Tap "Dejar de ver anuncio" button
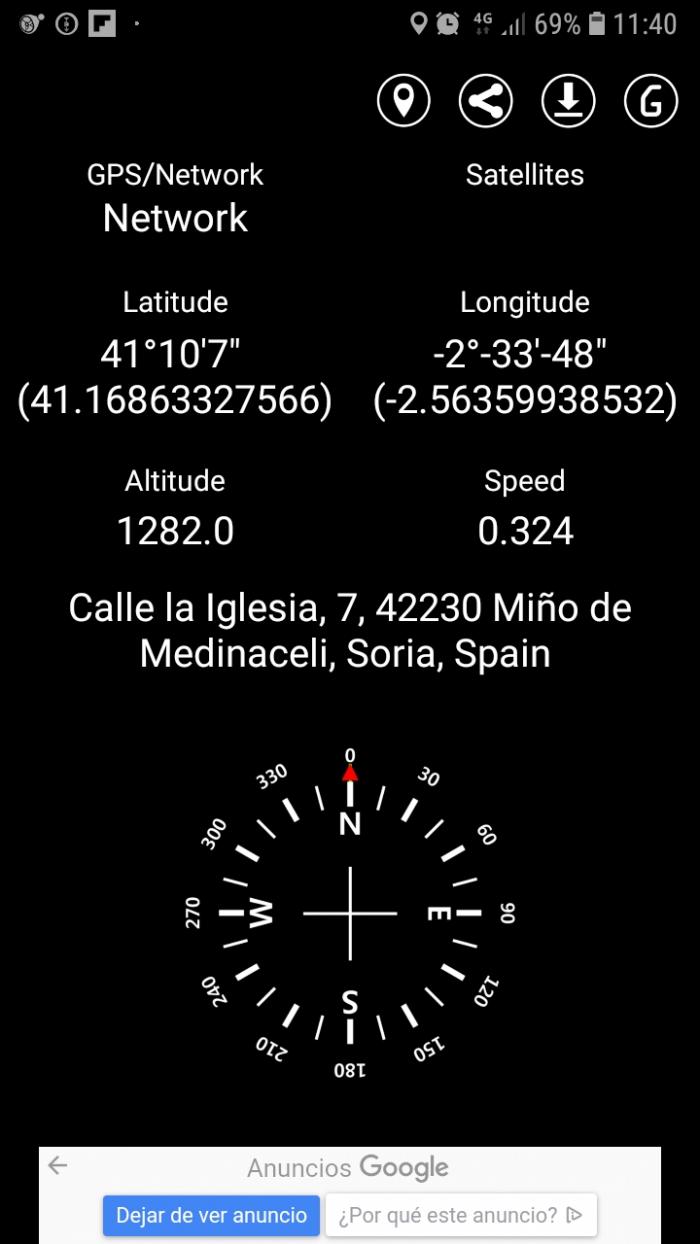Screen dimensions: 700x1244 [211, 1215]
